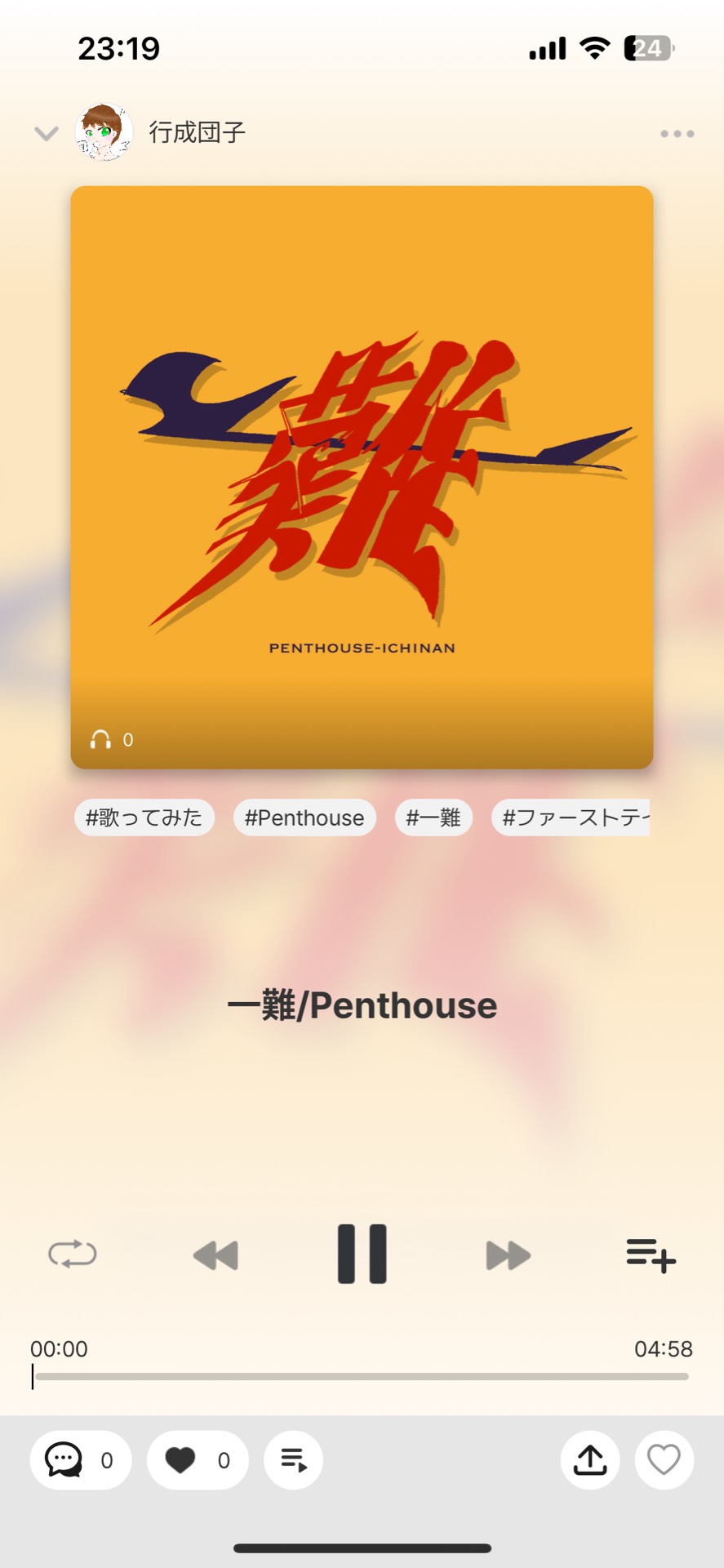The width and height of the screenshot is (724, 1568).
Task: Open the play queue list
Action: coord(293,1460)
